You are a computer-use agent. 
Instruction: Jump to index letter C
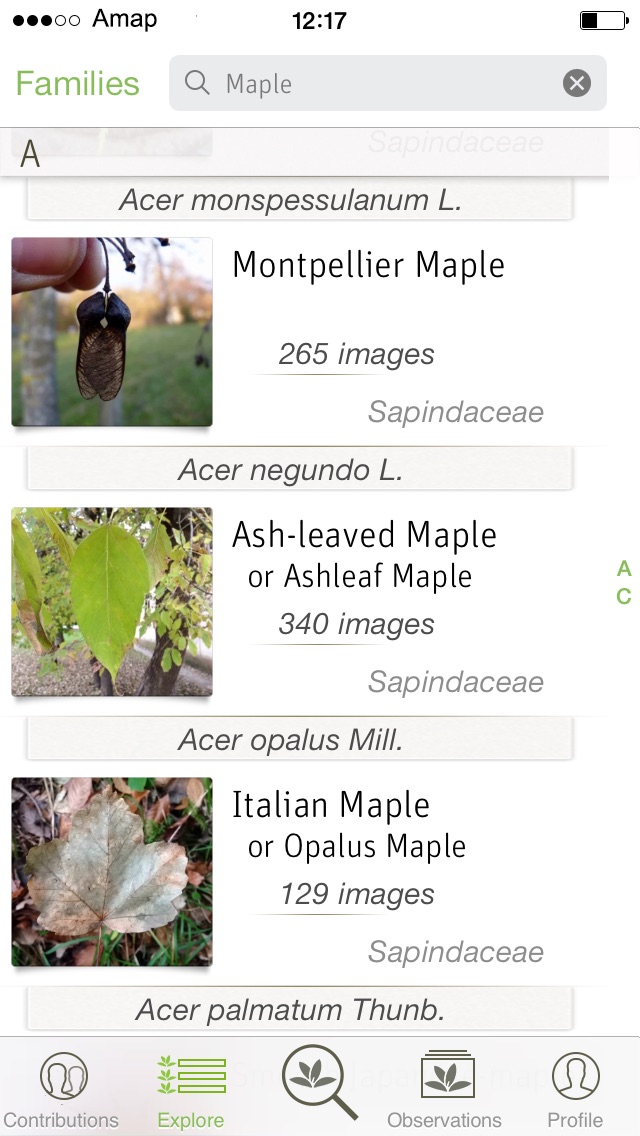623,596
